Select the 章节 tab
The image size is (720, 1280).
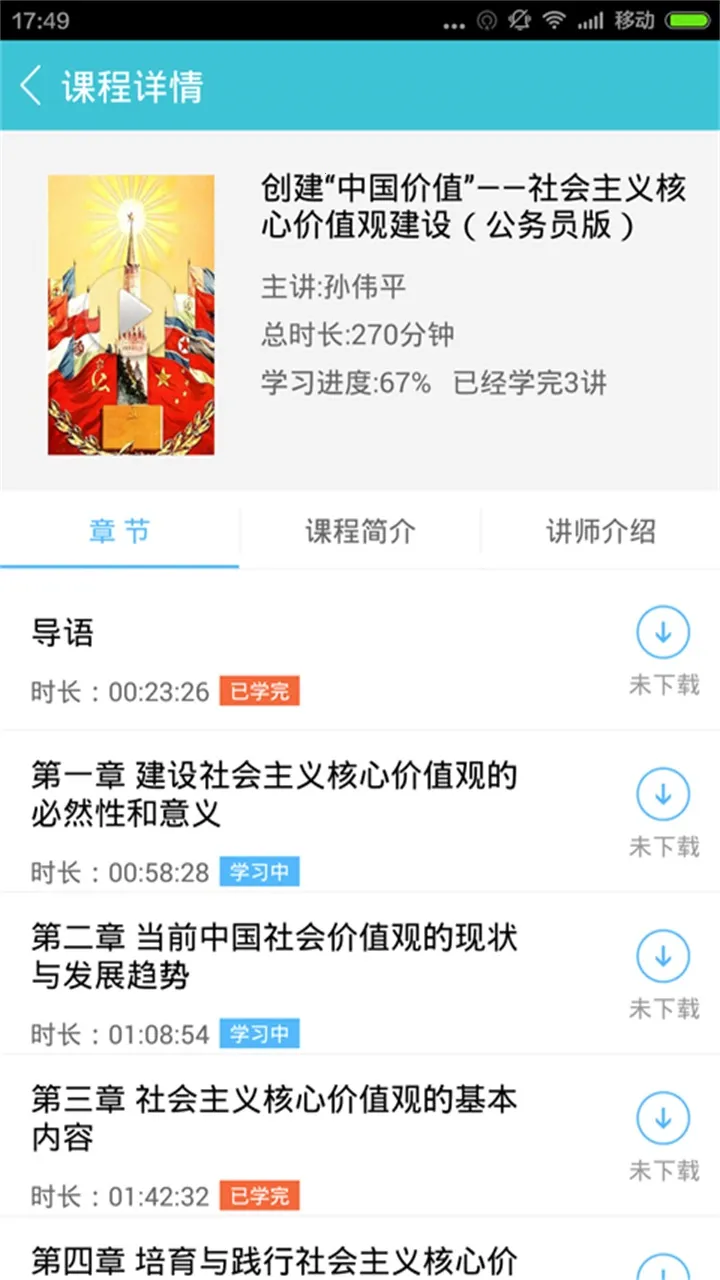point(119,531)
